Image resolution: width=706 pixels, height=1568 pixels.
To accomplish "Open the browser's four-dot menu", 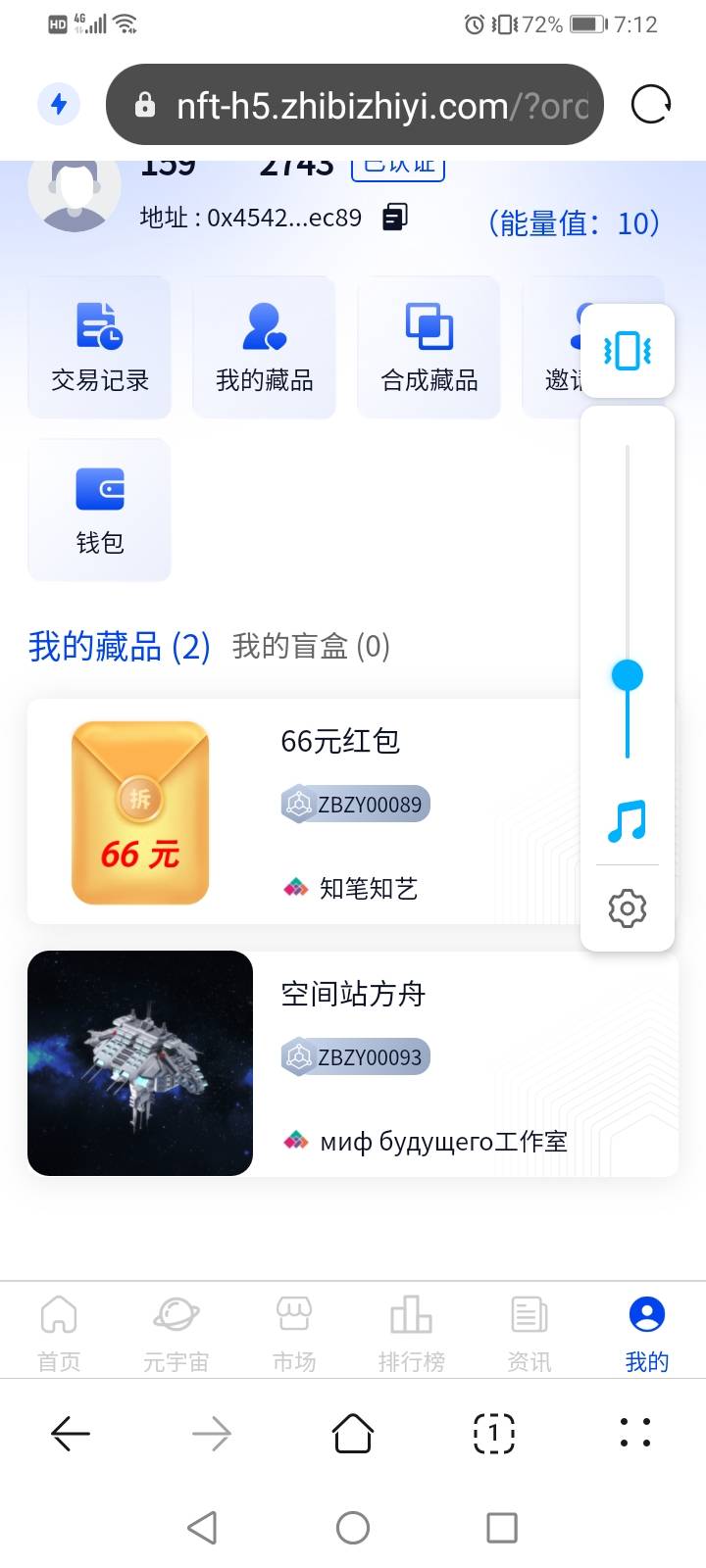I will [635, 1433].
